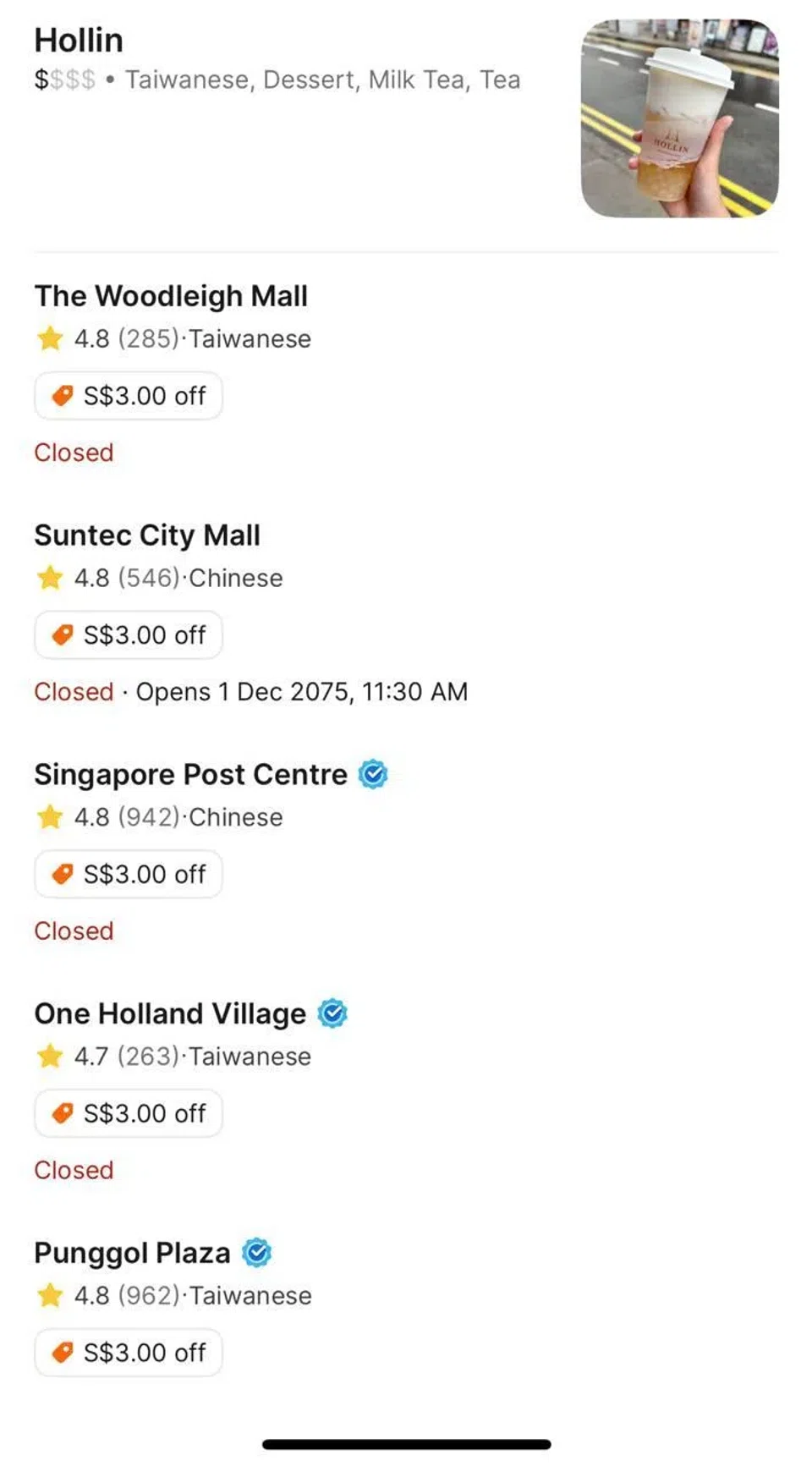The image size is (812, 1466).
Task: Tap the verified badge beside One Holland Village
Action: (x=332, y=1013)
